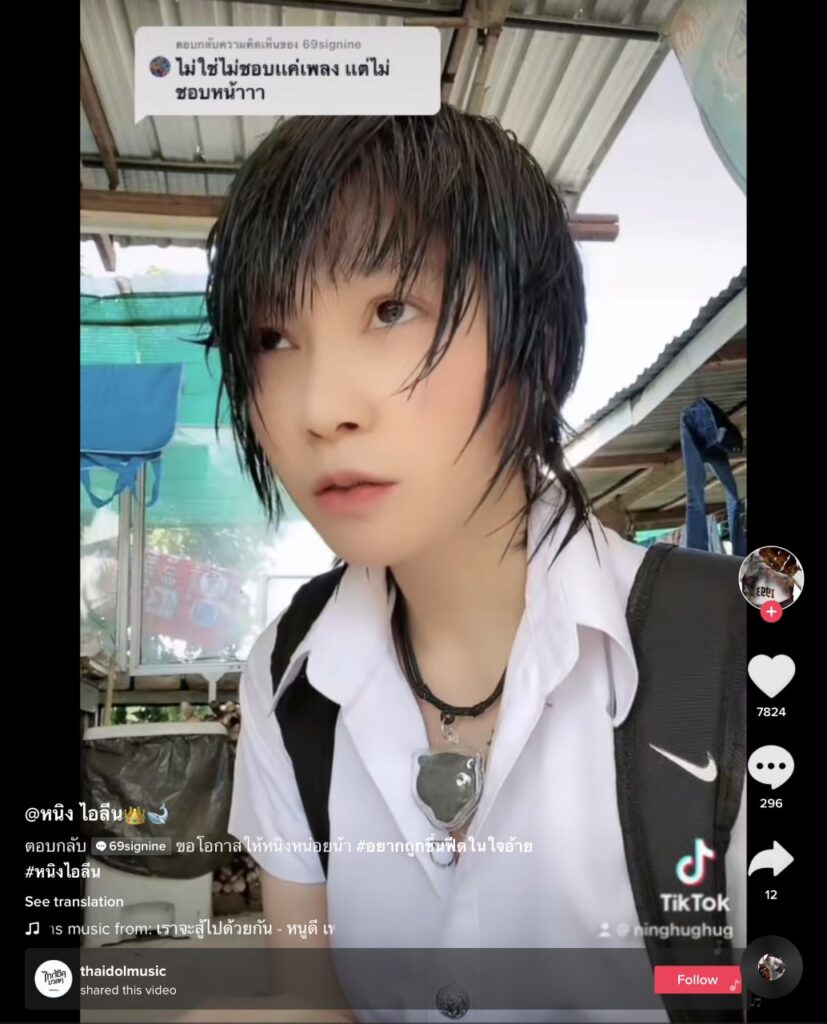Follow the creator via the red plus badge
The image size is (827, 1024).
(771, 611)
